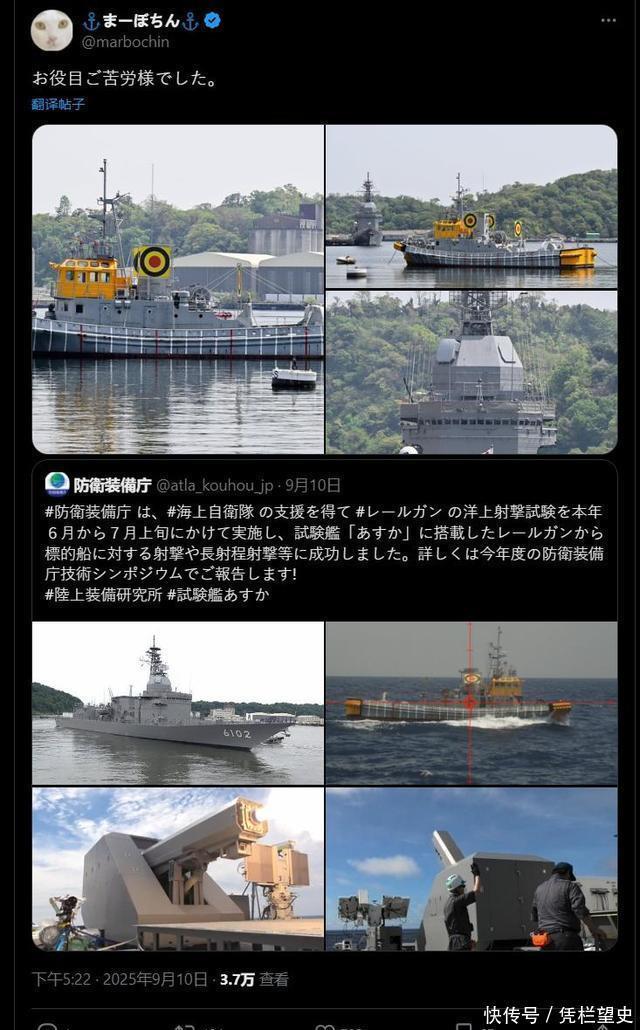Open the ship superstructure photo
Image resolution: width=640 pixels, height=1030 pixels.
point(471,373)
